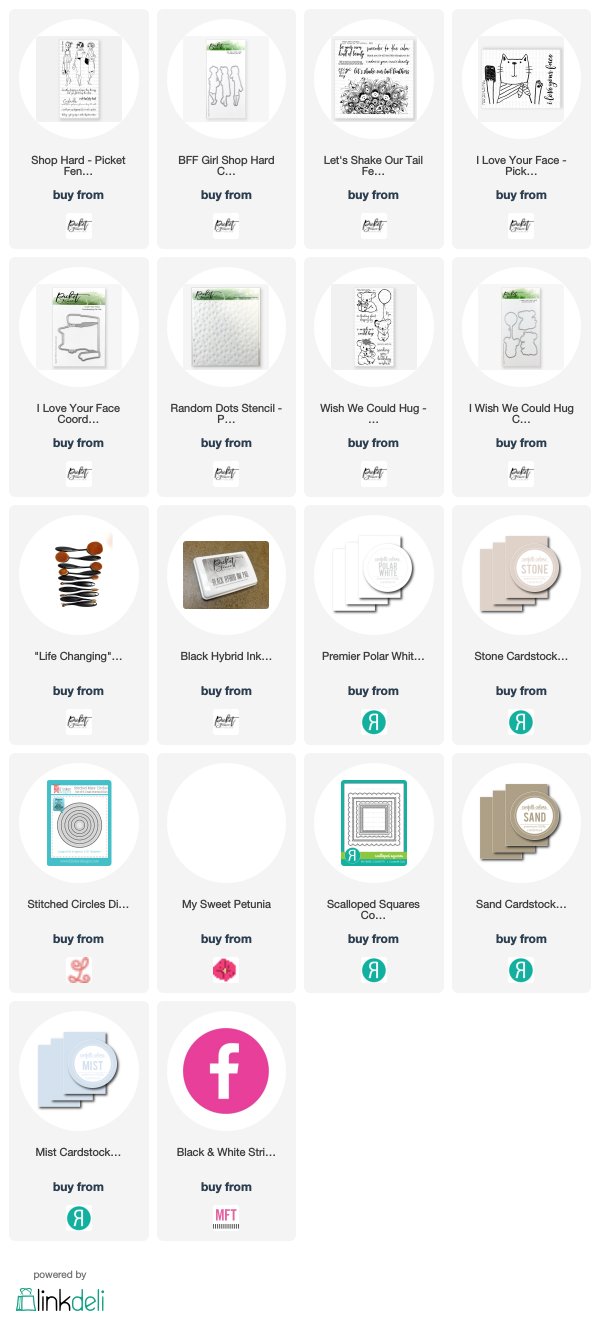The image size is (600, 1321).
Task: Open the Sand Cardstock product
Action: point(521,873)
